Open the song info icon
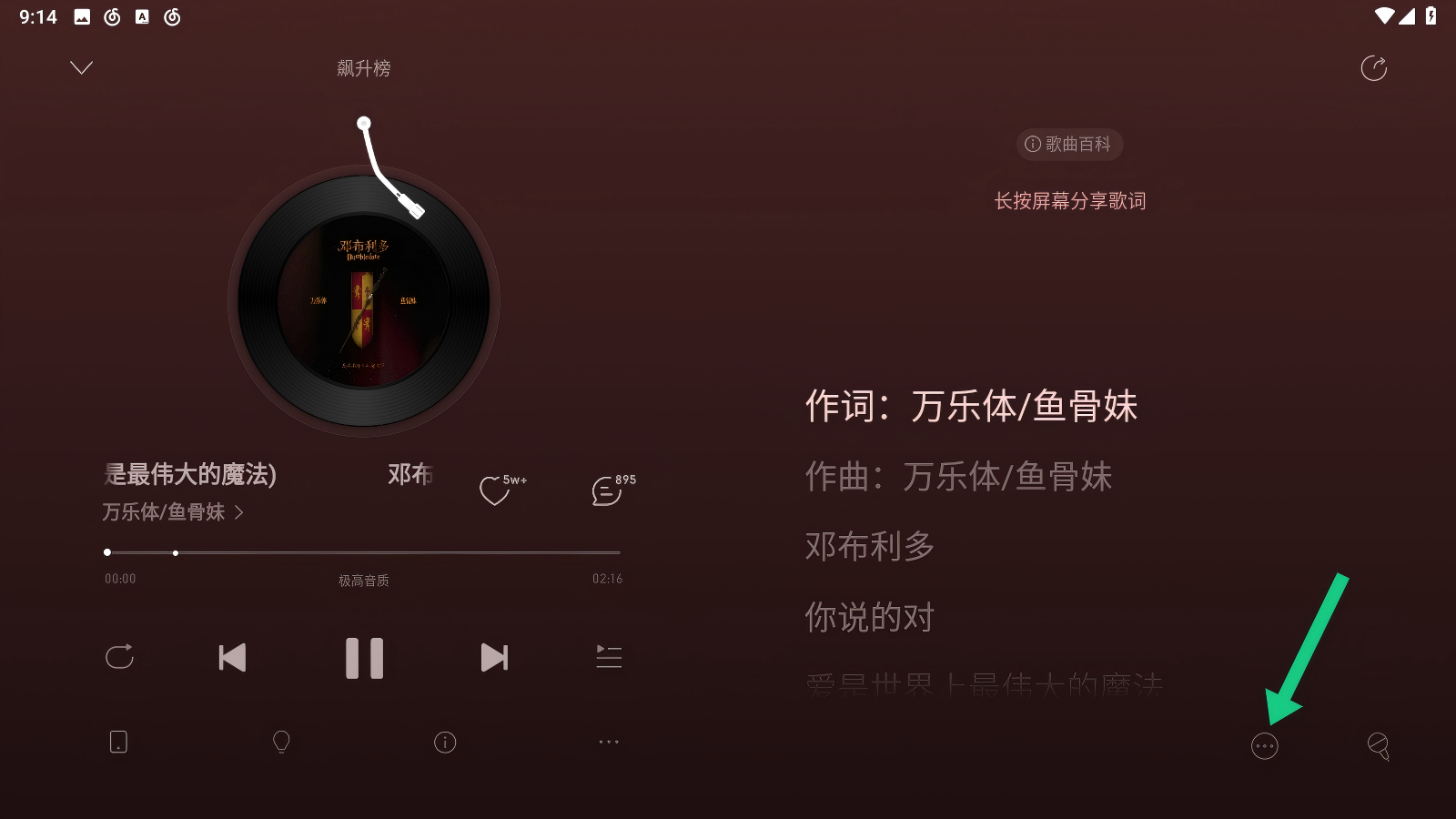Image resolution: width=1456 pixels, height=819 pixels. [445, 743]
